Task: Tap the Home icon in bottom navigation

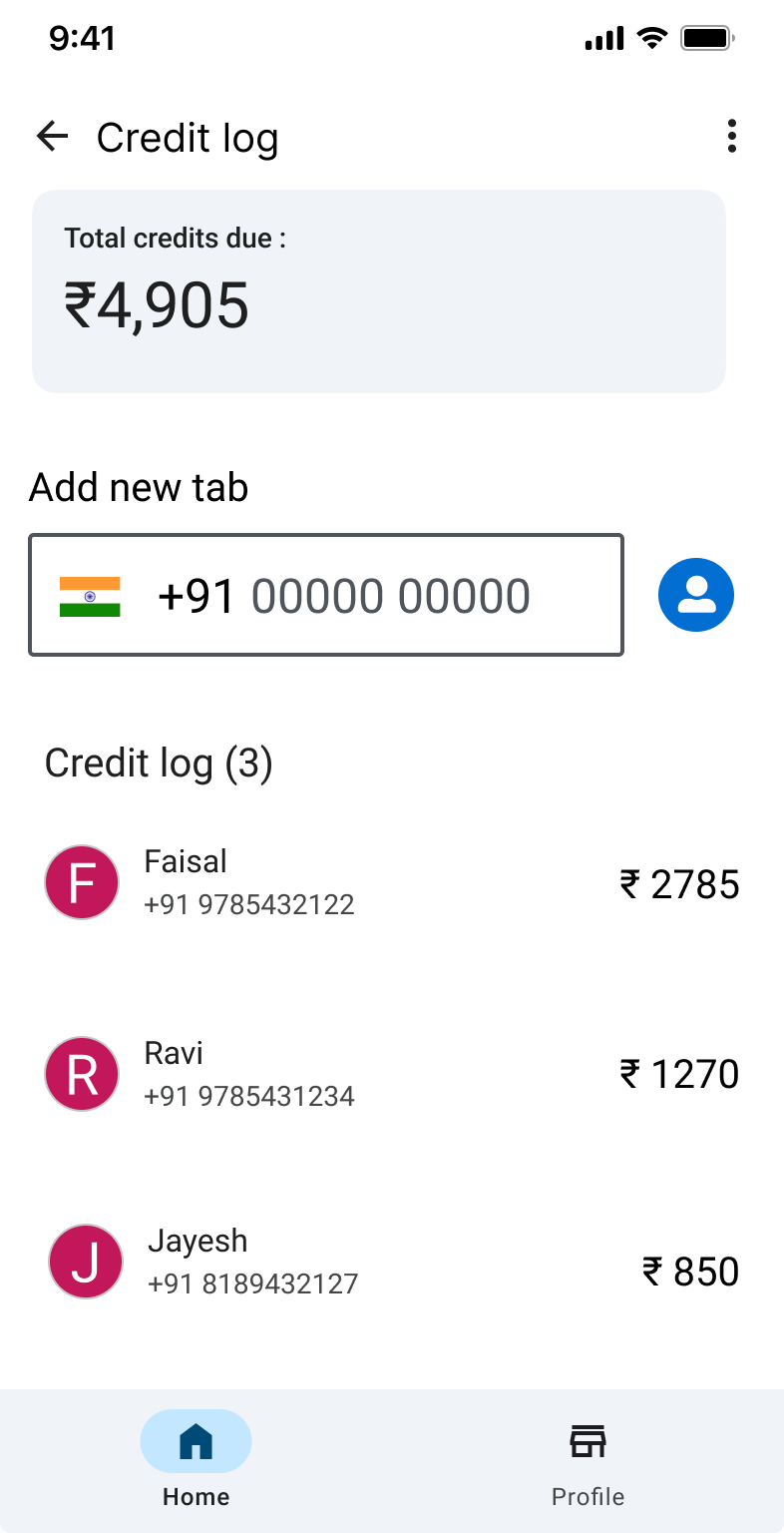Action: pyautogui.click(x=196, y=1440)
